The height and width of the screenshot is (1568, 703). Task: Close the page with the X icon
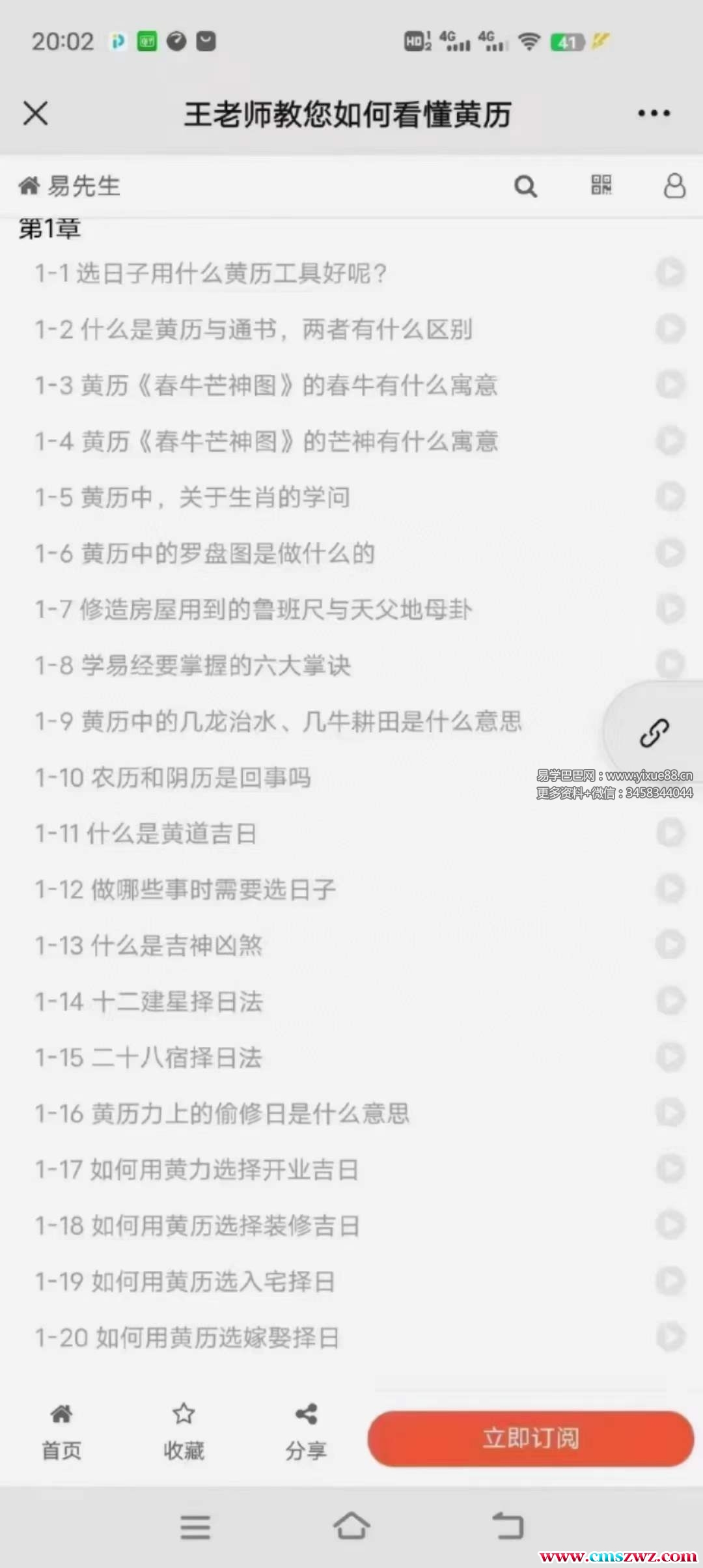[35, 113]
